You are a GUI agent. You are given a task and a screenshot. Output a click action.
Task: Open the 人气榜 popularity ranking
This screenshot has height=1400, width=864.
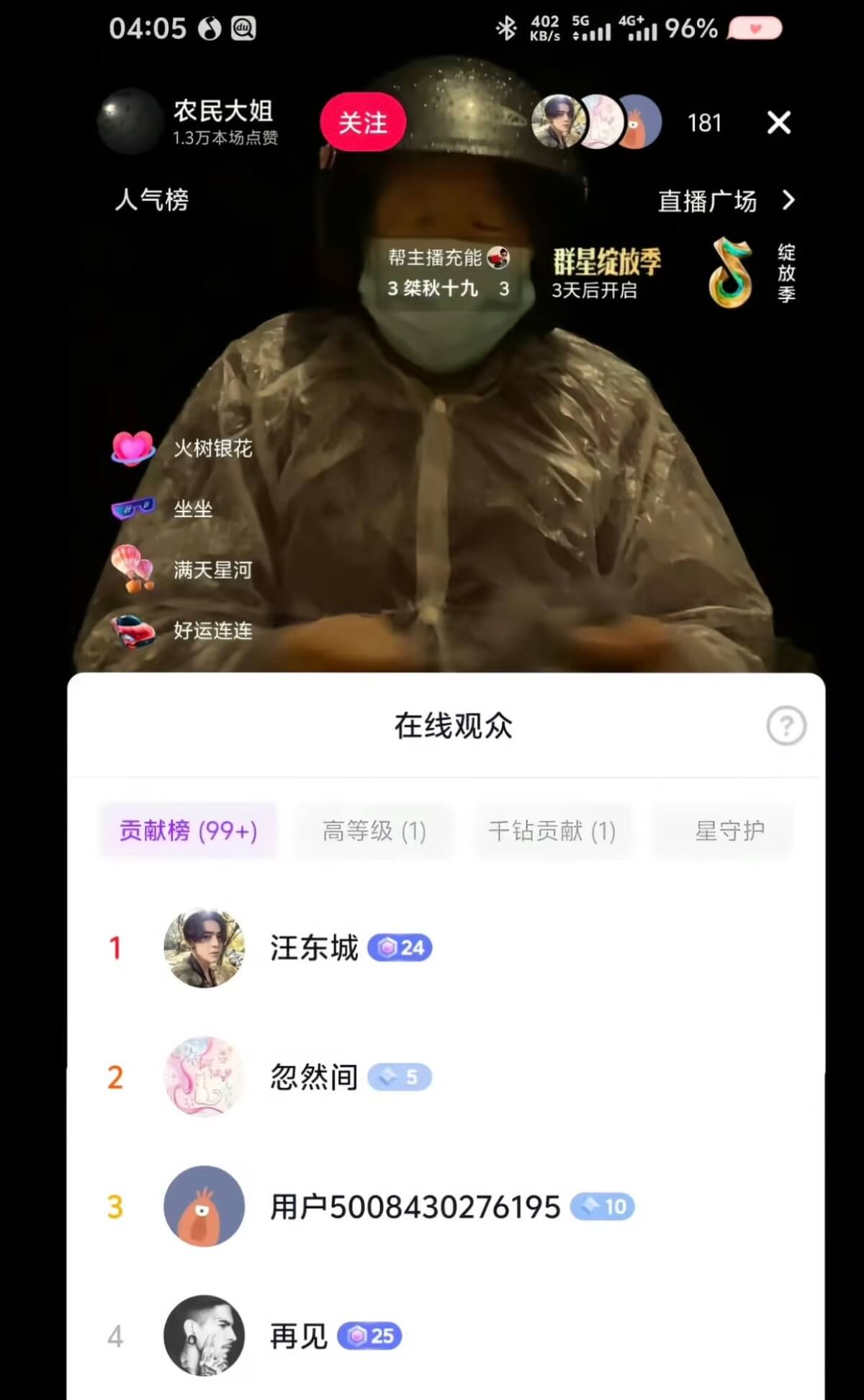(152, 200)
